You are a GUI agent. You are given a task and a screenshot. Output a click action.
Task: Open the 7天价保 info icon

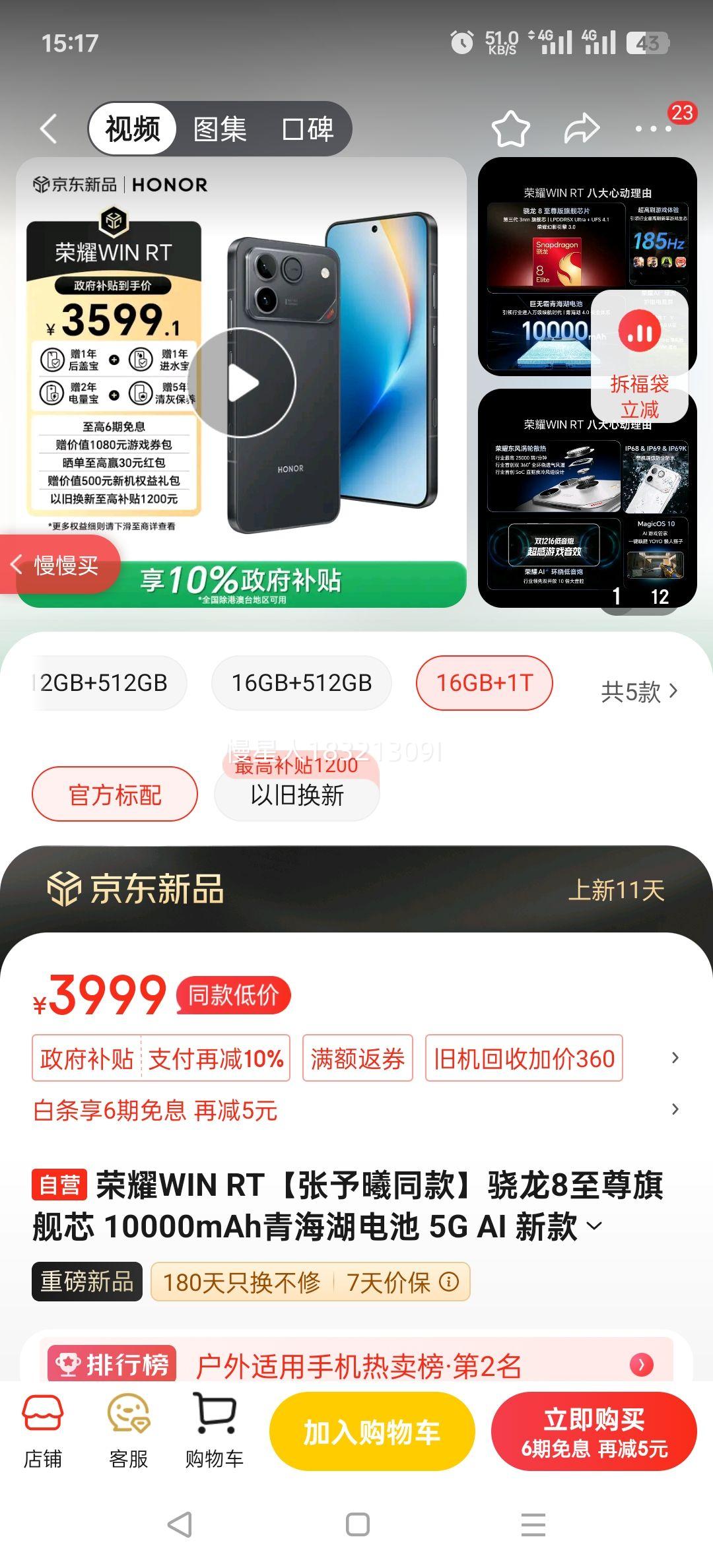coord(449,1284)
